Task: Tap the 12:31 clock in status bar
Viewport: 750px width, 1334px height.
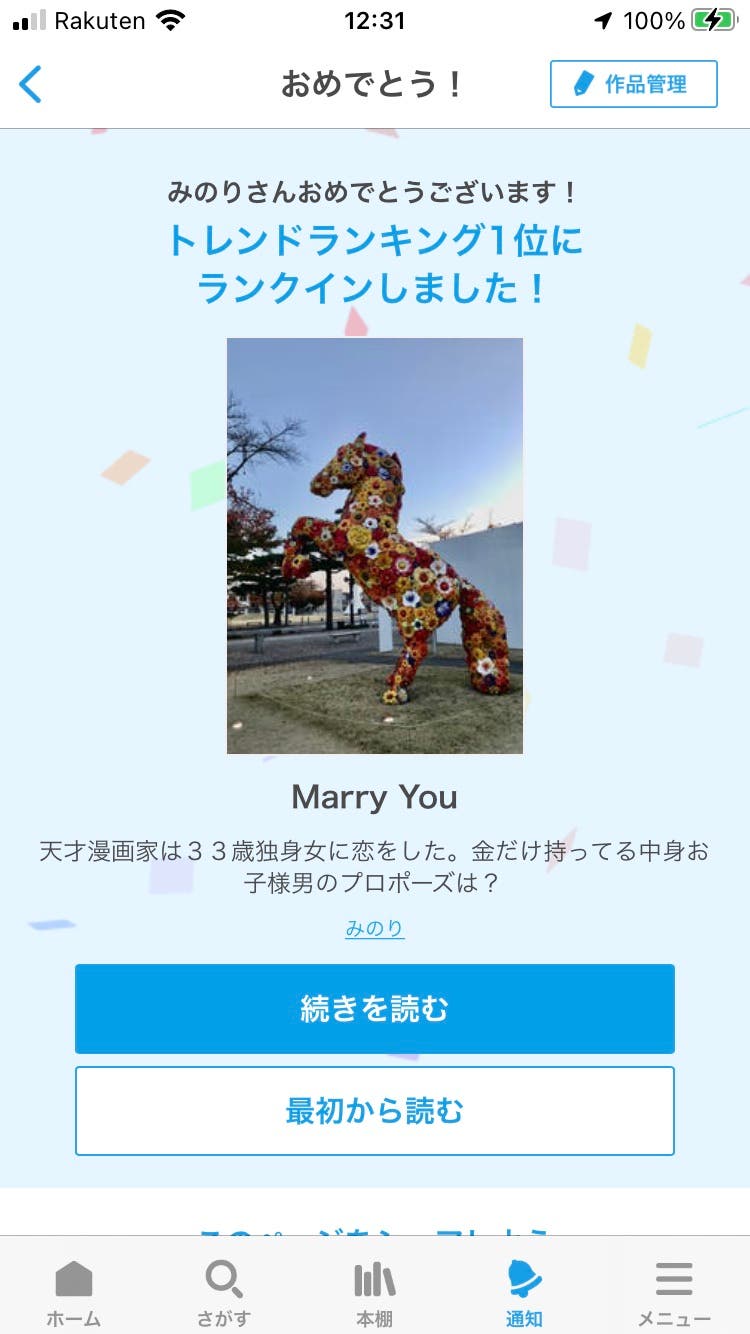Action: pos(375,20)
